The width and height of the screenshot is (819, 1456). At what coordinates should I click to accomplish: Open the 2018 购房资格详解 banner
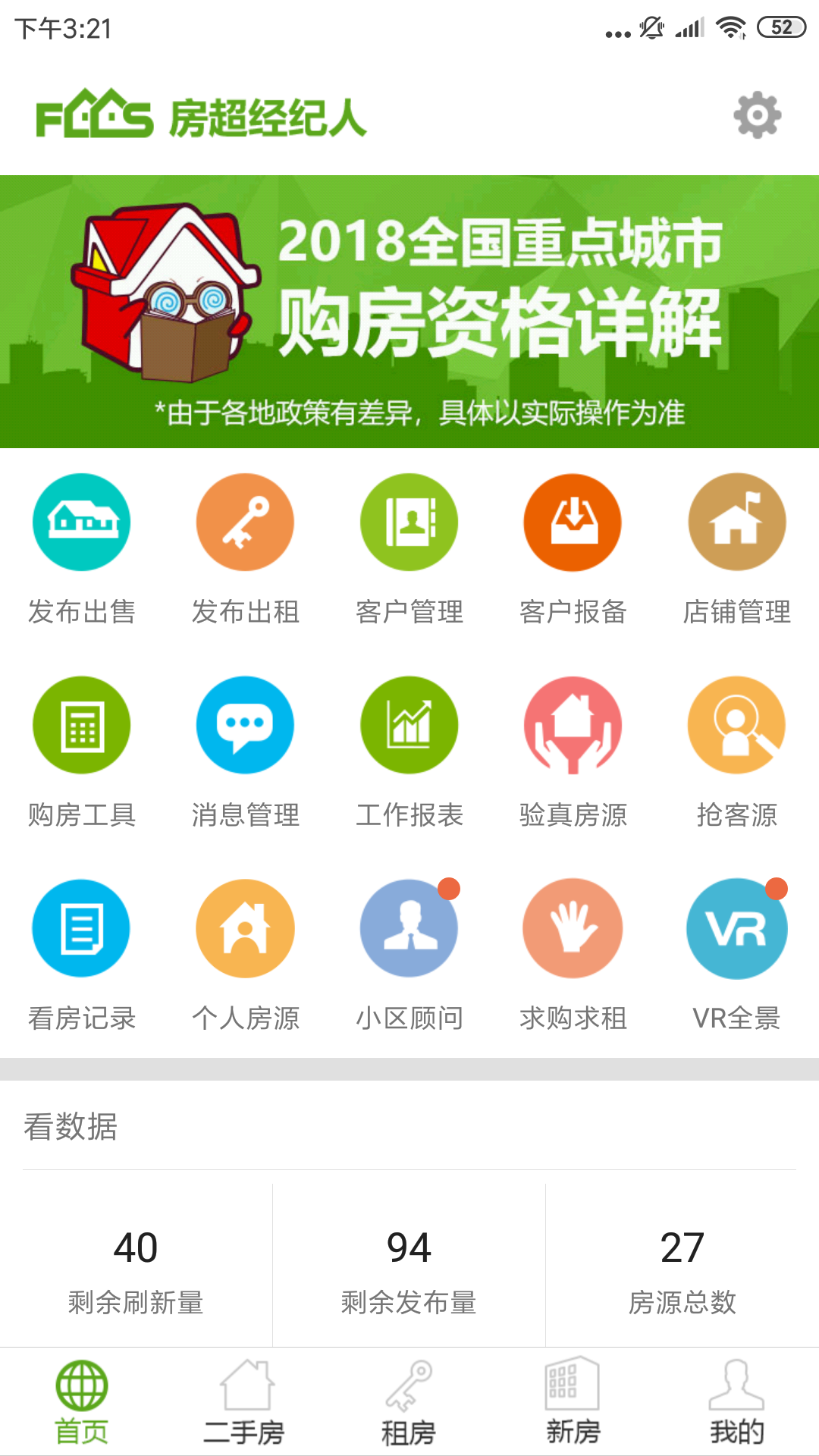click(x=409, y=312)
